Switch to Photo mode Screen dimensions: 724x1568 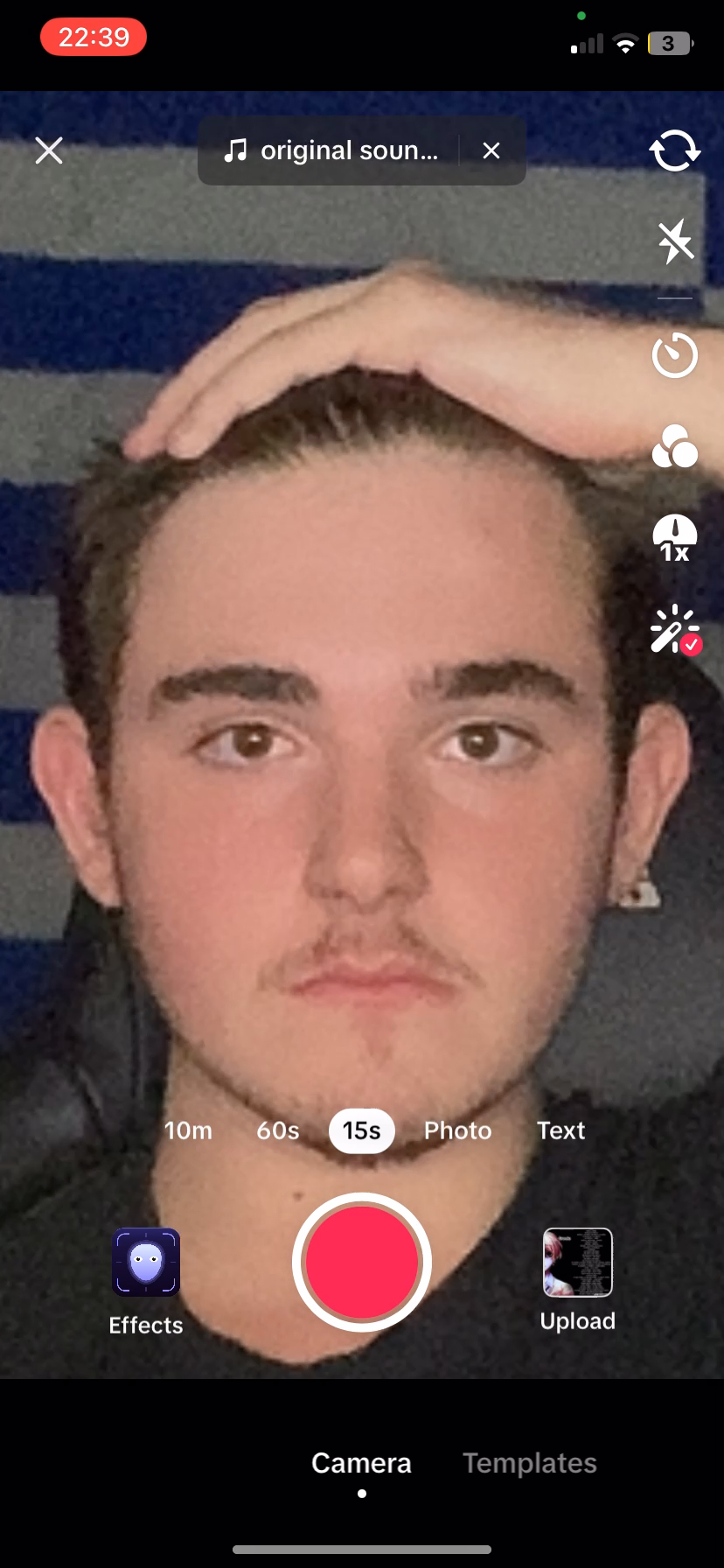pos(458,1130)
